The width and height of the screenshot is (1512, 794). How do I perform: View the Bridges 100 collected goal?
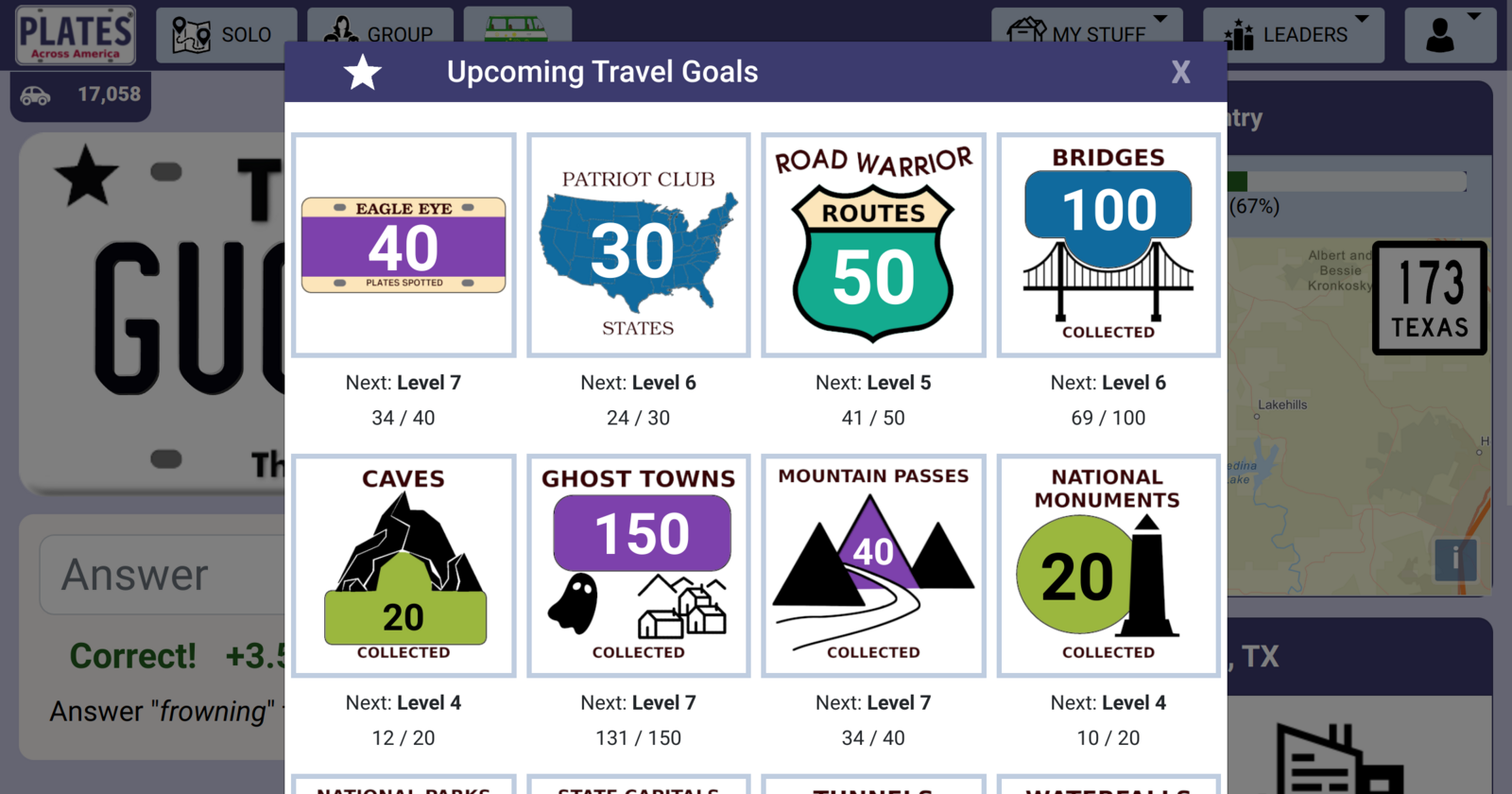click(1108, 245)
